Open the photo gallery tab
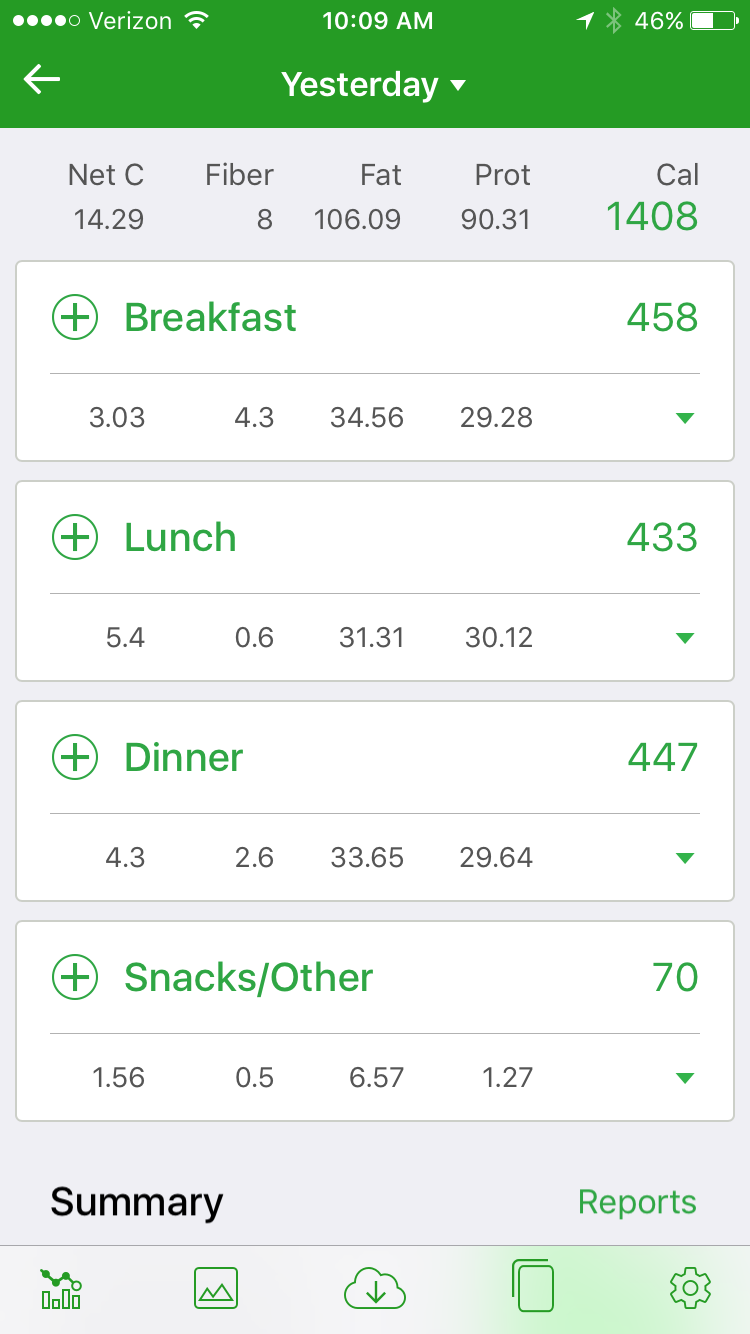Image resolution: width=750 pixels, height=1334 pixels. 216,1288
